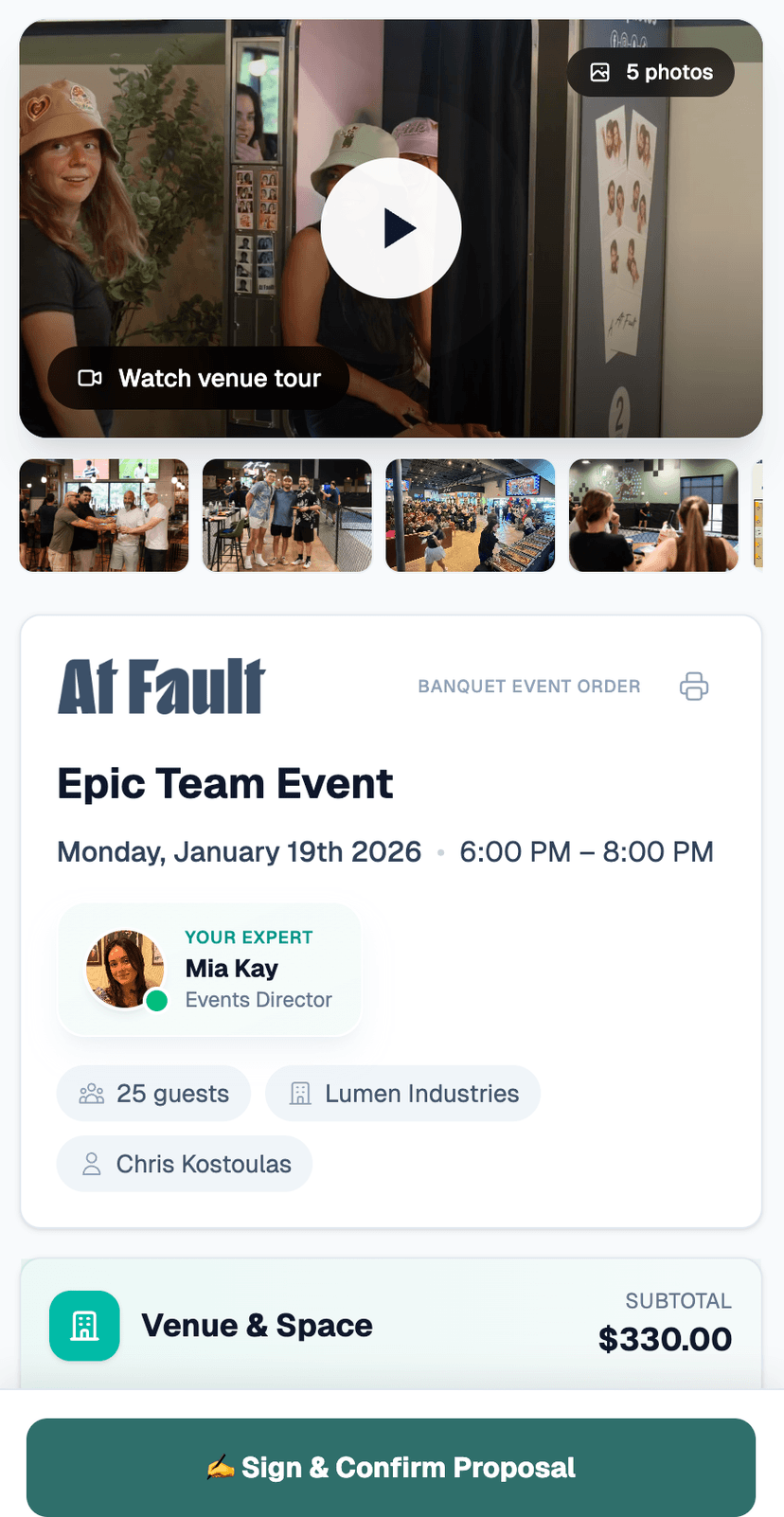Click the guests icon next to 25 guests
The image size is (784, 1517).
(x=91, y=1094)
